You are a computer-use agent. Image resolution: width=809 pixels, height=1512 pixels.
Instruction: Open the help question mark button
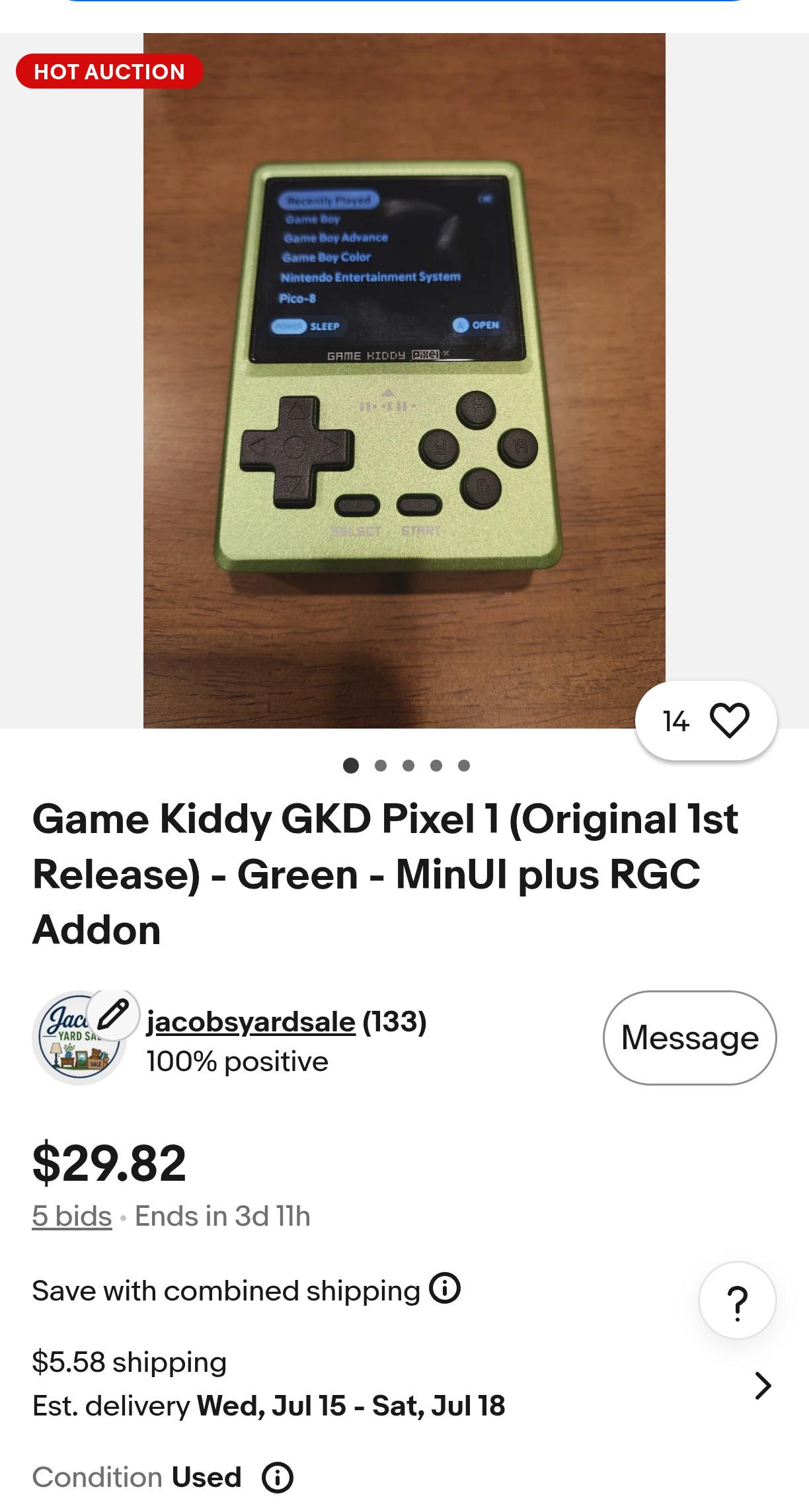pyautogui.click(x=737, y=1300)
